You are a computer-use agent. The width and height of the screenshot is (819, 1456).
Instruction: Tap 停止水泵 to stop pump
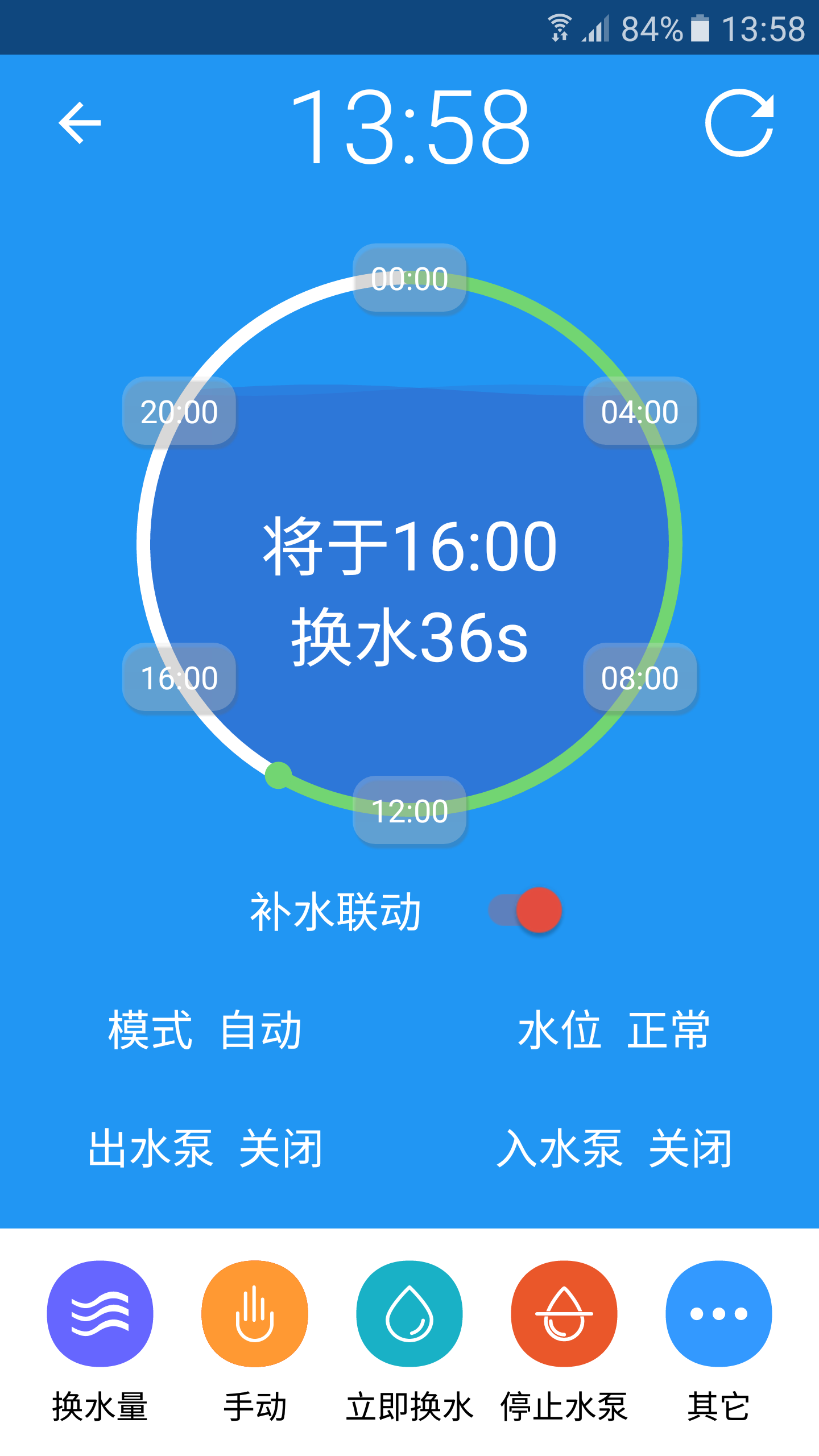[564, 1314]
